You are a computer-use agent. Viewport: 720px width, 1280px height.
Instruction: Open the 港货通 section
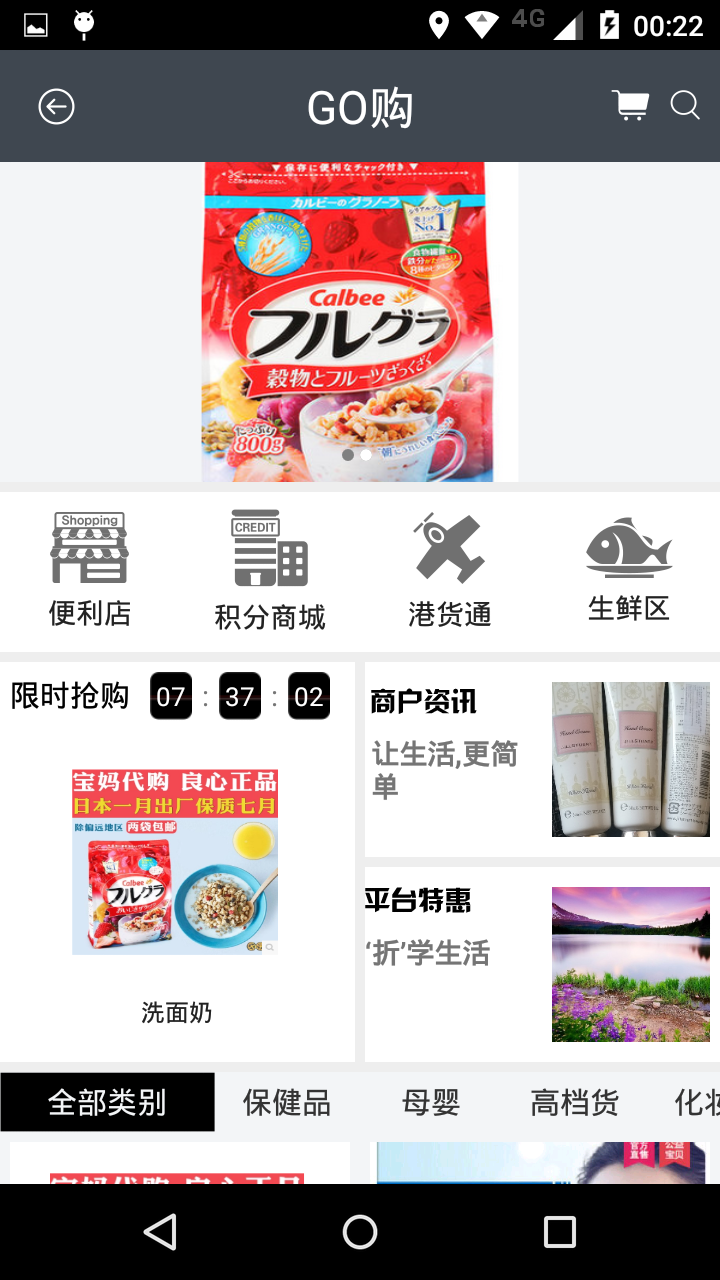coord(450,570)
